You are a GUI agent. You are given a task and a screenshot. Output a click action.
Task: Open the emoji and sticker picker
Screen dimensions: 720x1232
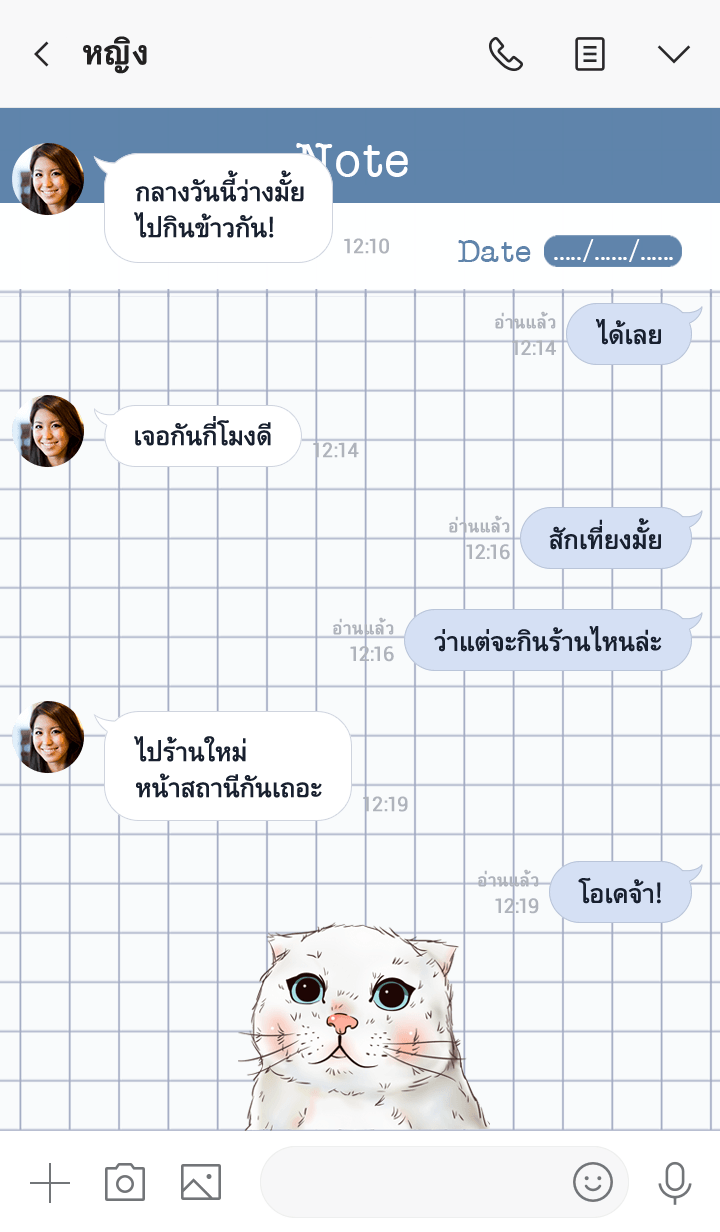click(x=592, y=1183)
